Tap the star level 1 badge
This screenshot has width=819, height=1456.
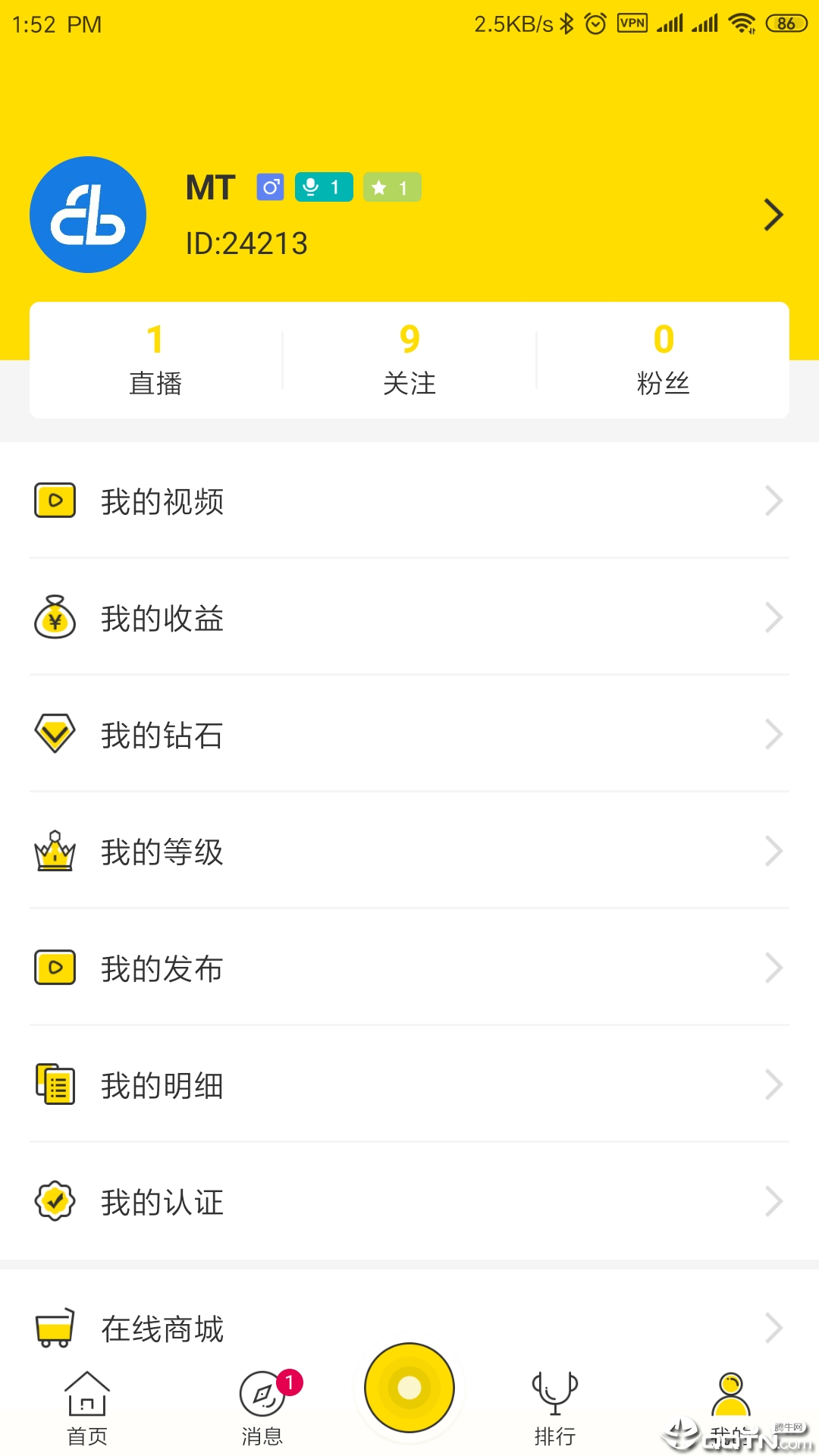point(391,187)
